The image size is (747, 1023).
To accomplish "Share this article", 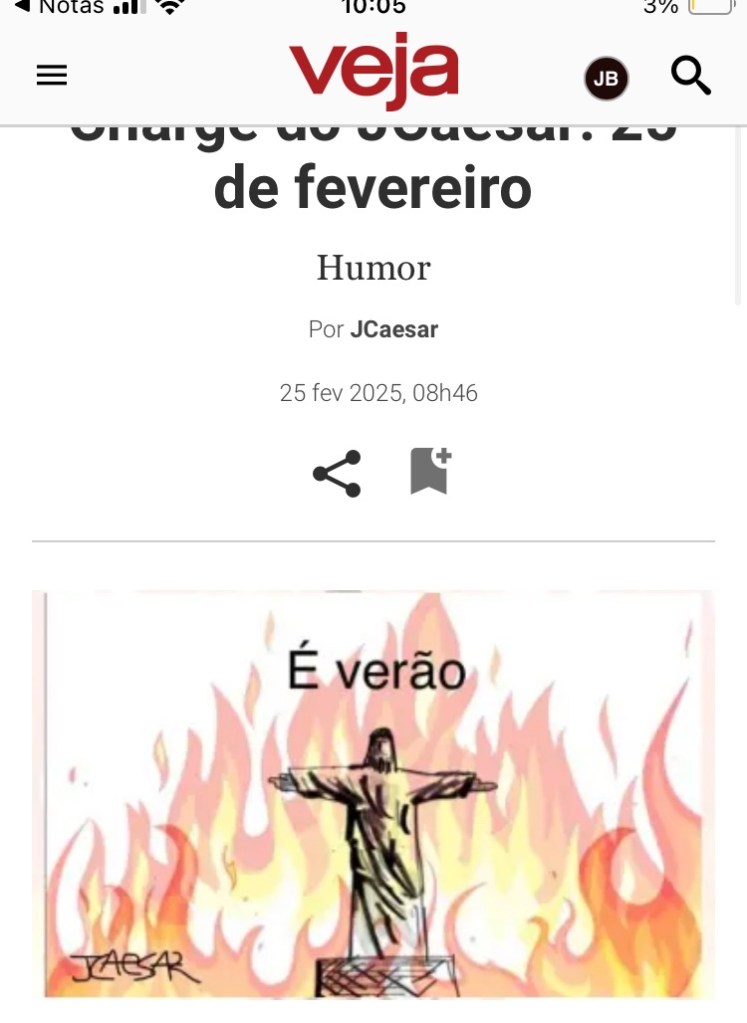I will point(337,473).
